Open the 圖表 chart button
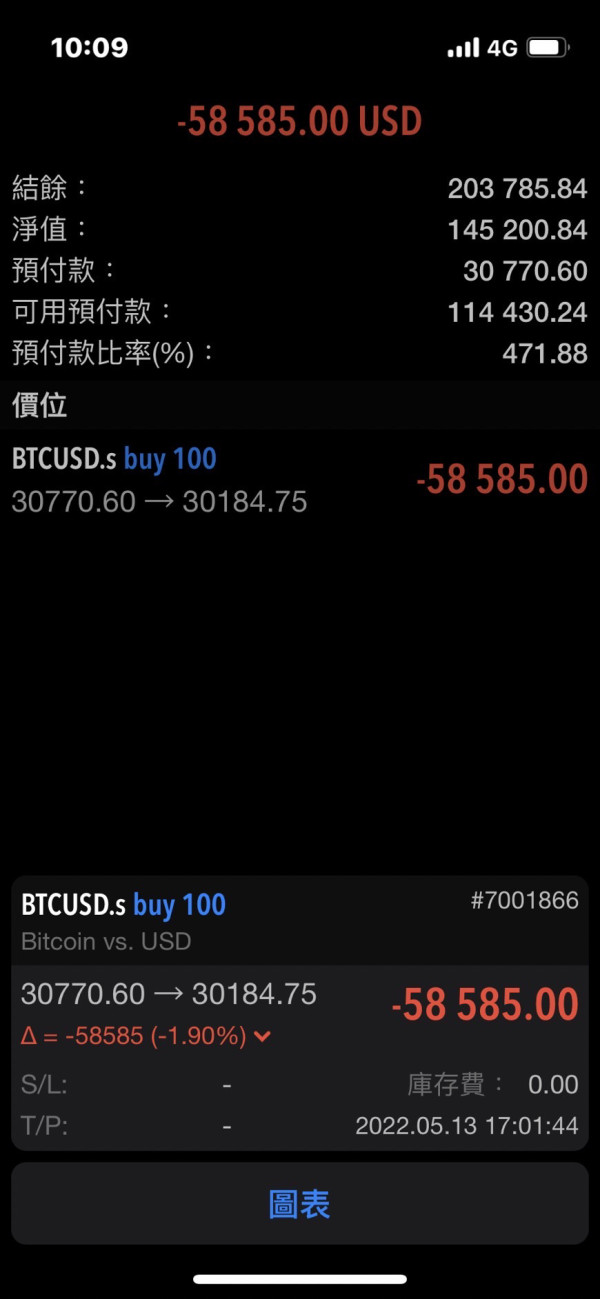Viewport: 600px width, 1299px height. coord(300,1203)
